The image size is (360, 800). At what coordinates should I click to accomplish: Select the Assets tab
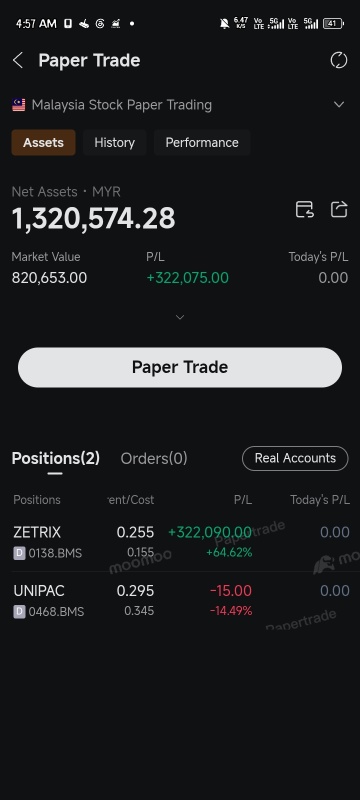pos(43,142)
